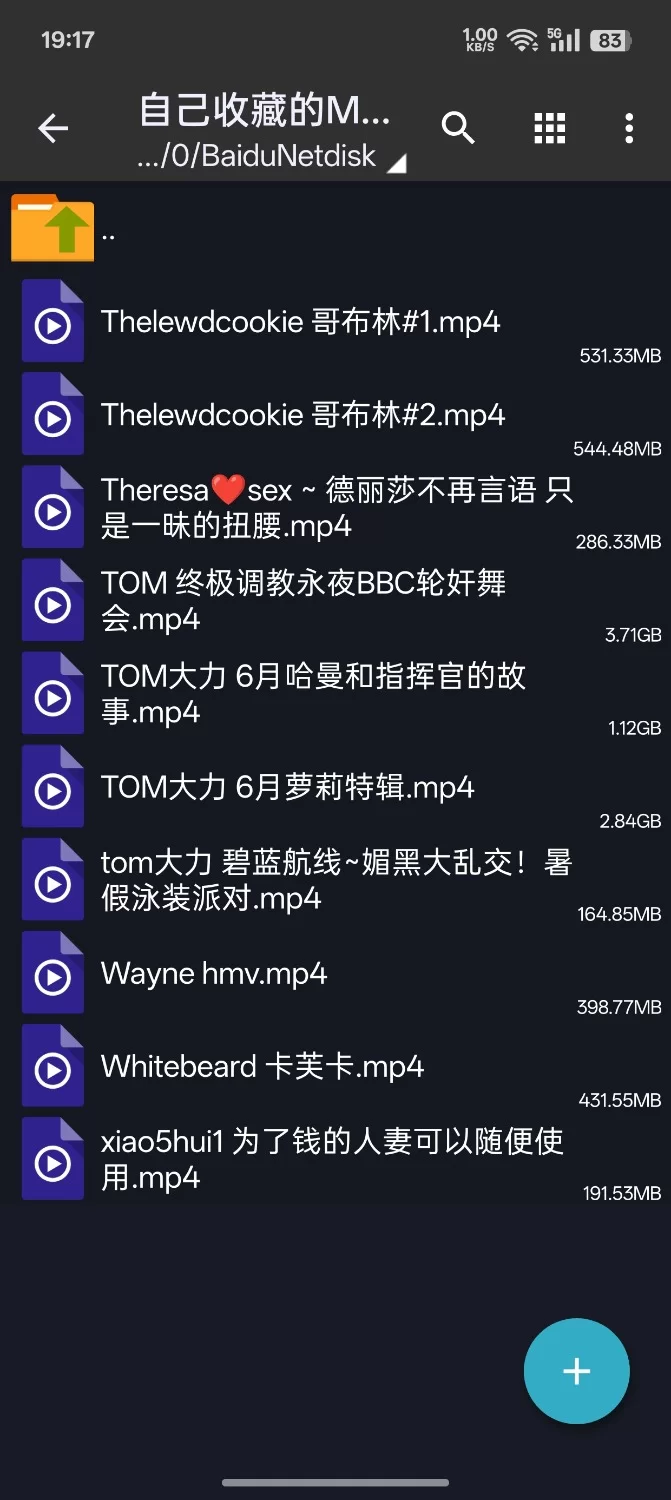
Task: Open the file search
Action: point(458,128)
